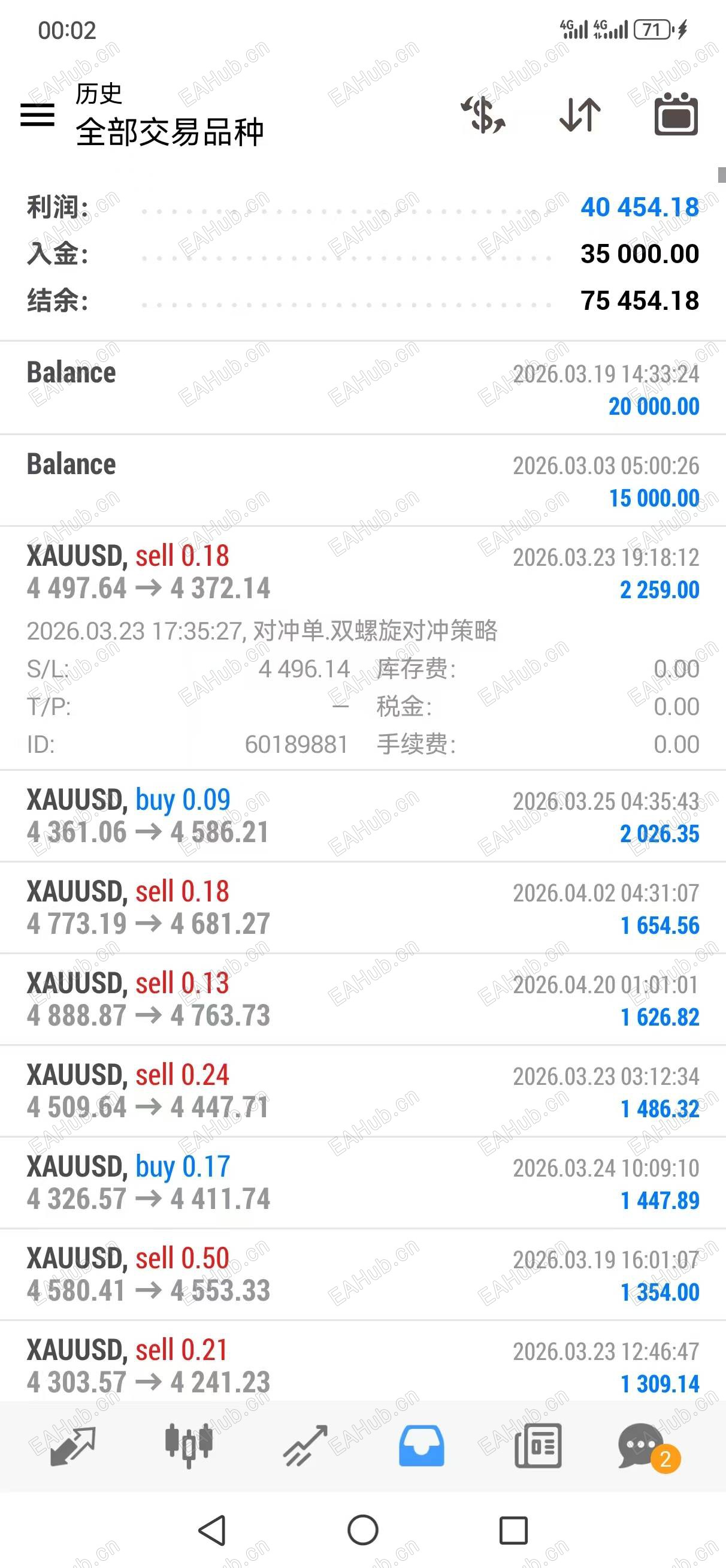Switch to the Chart candlestick tab

click(189, 1445)
